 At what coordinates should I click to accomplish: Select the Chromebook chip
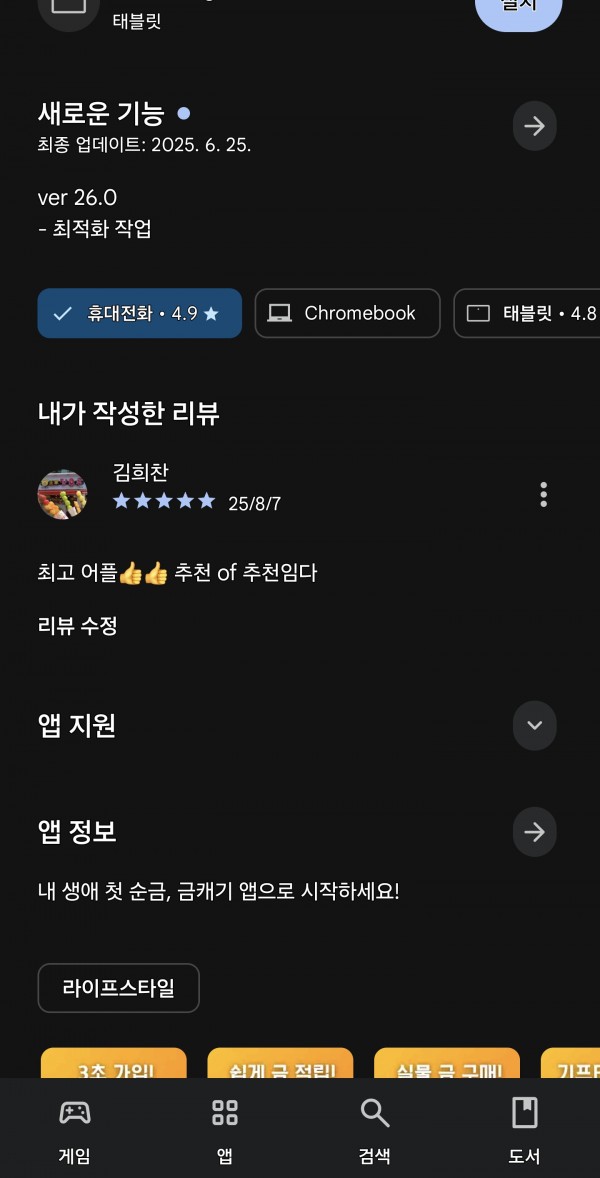[348, 313]
